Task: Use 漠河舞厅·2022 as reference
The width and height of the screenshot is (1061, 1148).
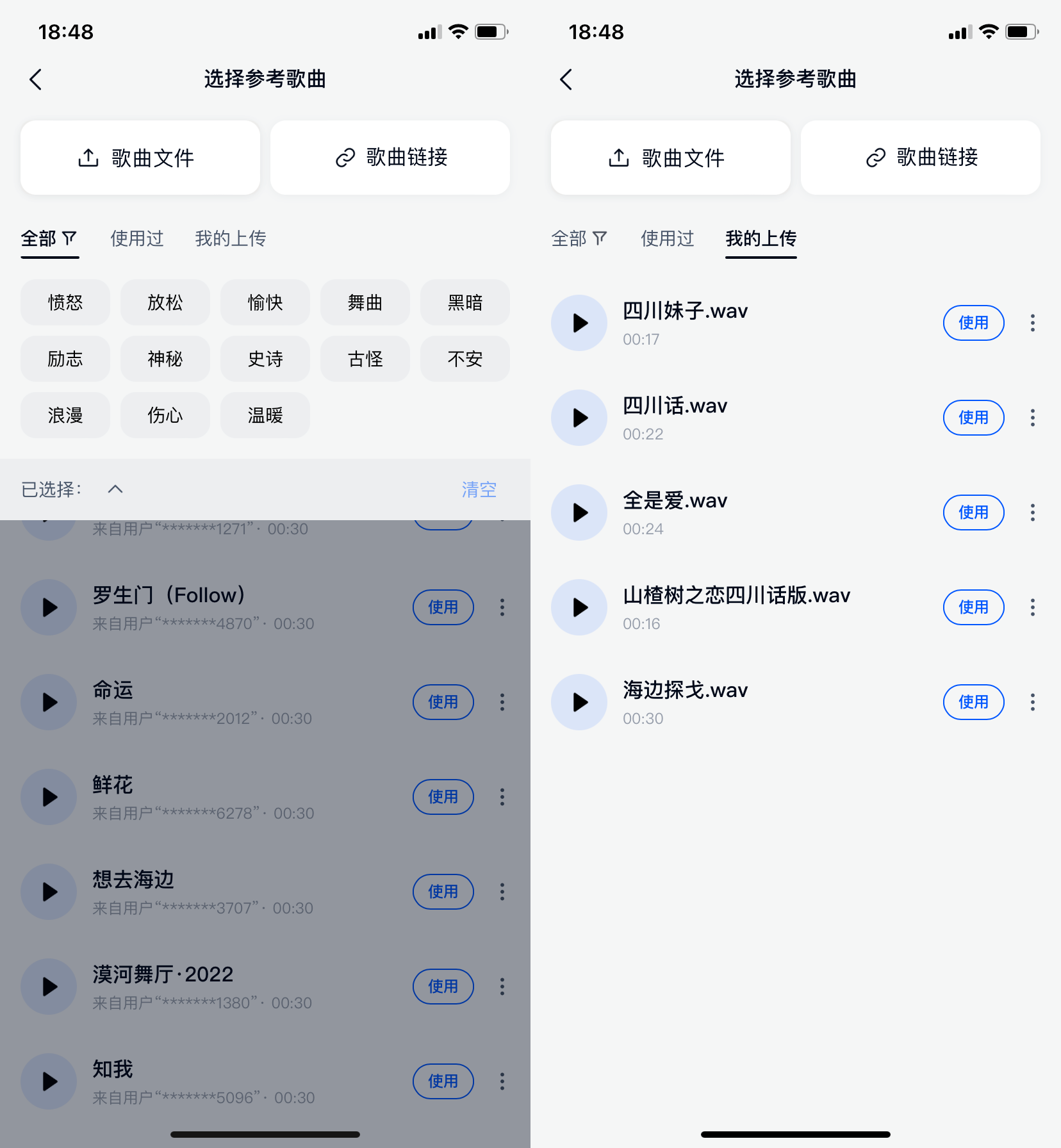Action: tap(443, 987)
